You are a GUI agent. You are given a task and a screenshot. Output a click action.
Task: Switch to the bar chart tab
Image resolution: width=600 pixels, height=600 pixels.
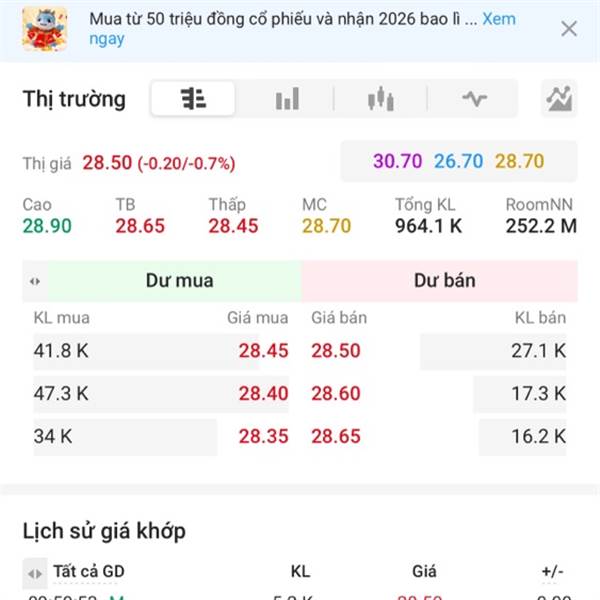[287, 99]
